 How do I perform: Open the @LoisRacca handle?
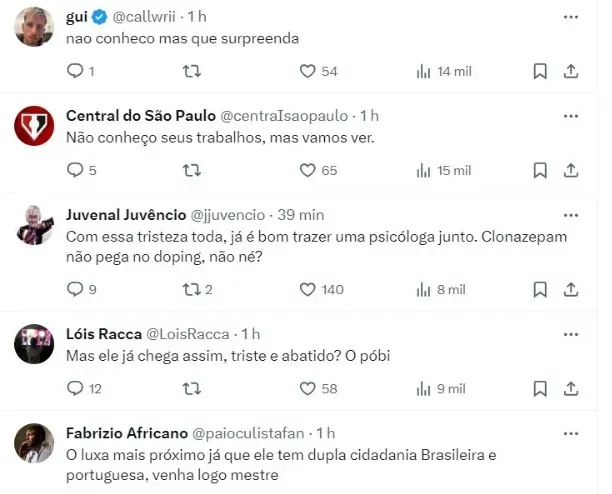189,334
